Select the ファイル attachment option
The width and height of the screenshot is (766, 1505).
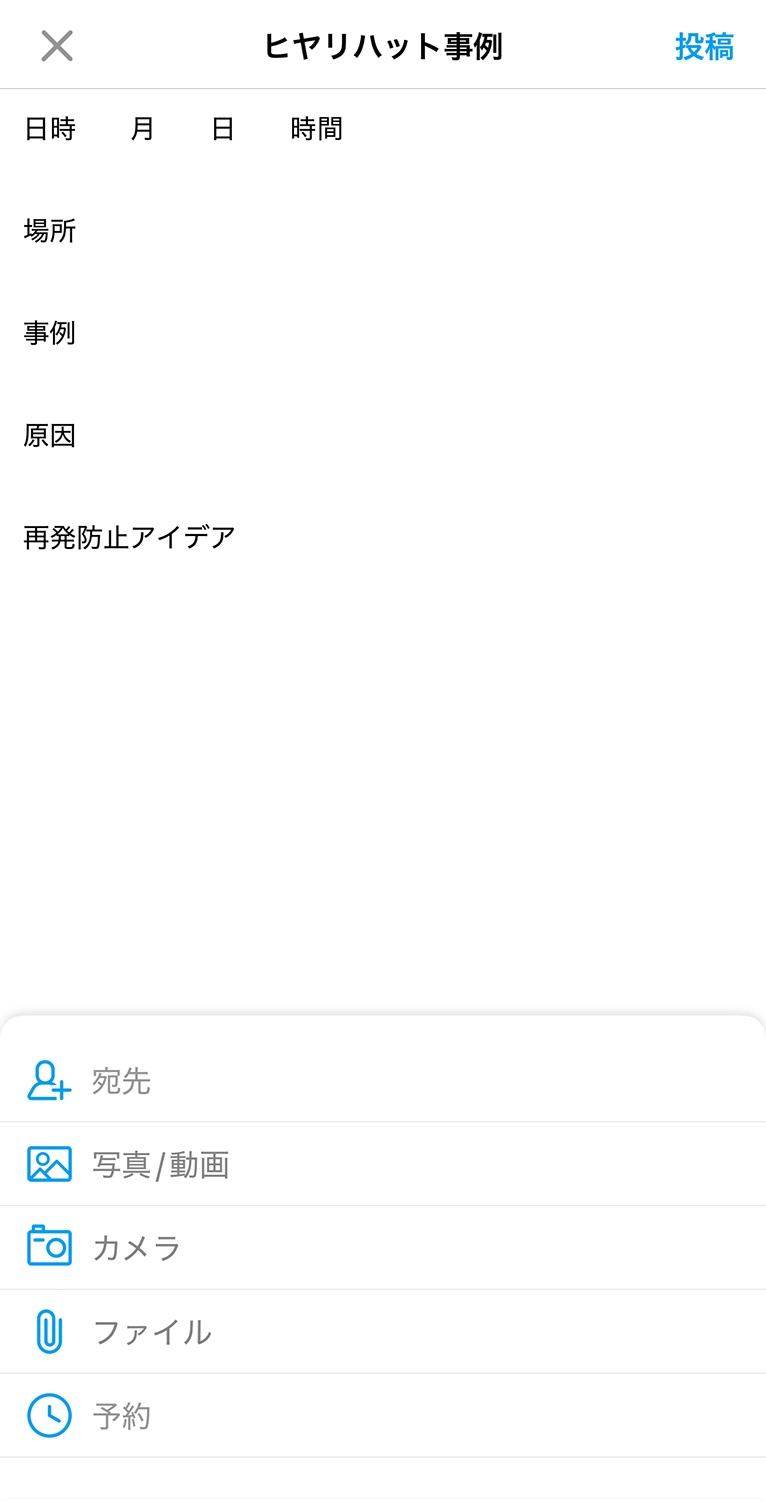152,1331
